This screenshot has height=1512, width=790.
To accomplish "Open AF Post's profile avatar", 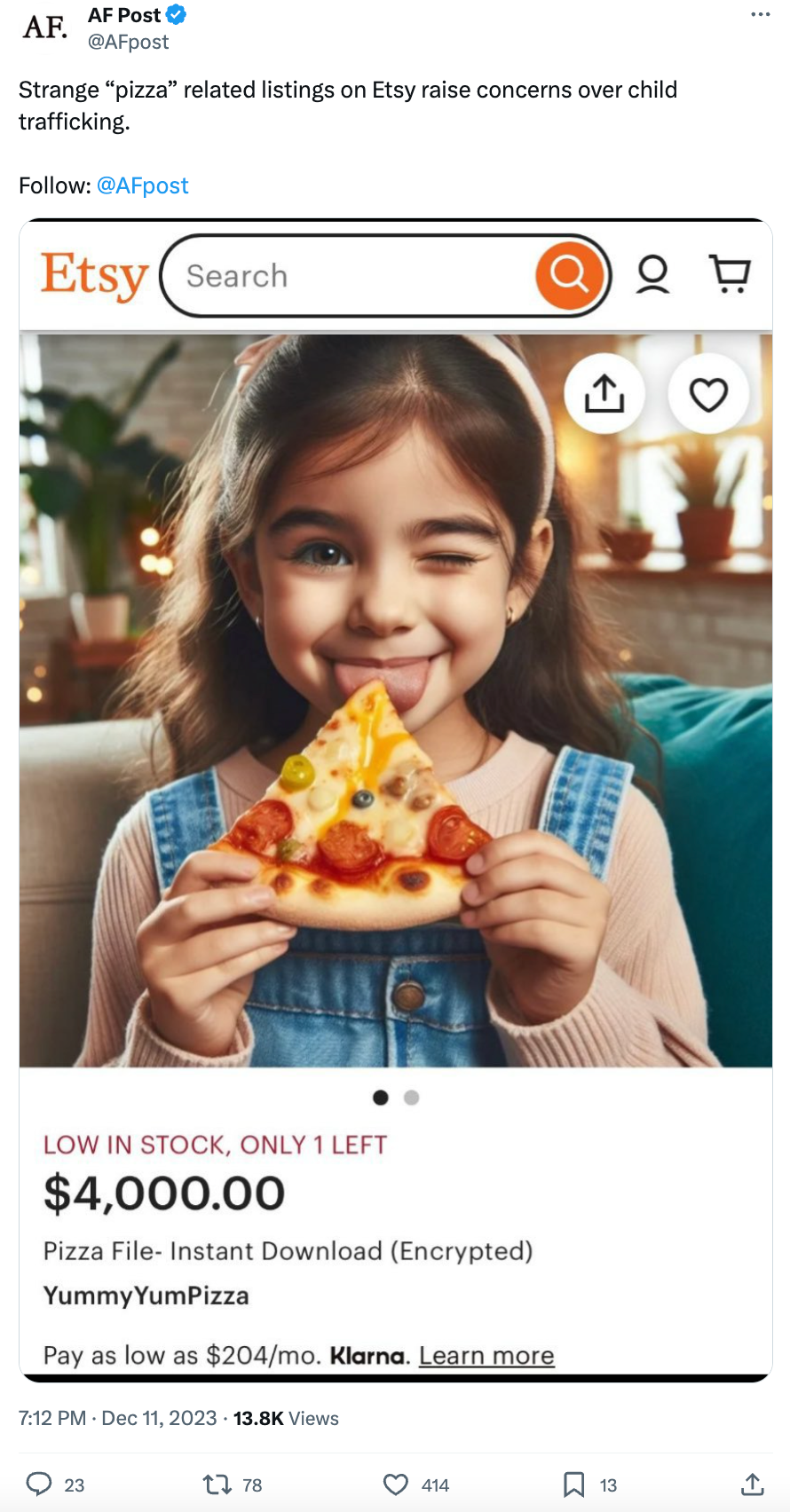I will pyautogui.click(x=44, y=28).
